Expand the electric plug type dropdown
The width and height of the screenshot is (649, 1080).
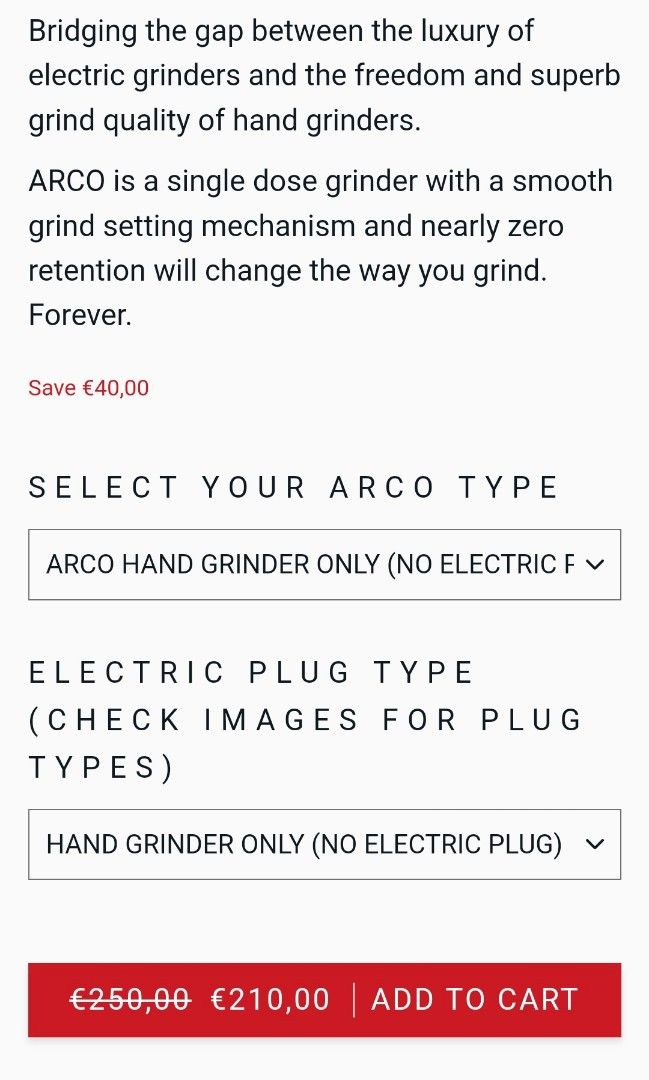click(324, 845)
